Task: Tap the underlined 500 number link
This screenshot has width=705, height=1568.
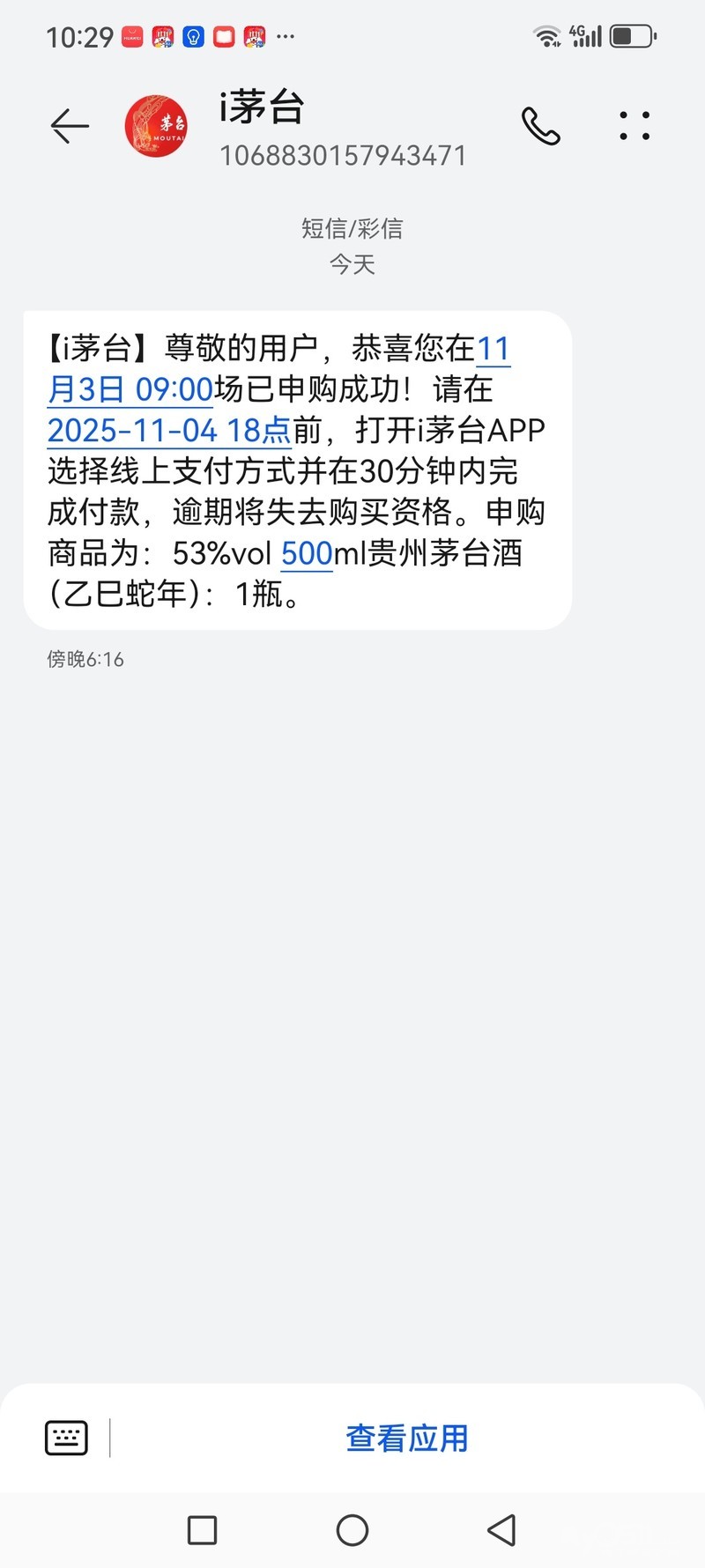Action: pyautogui.click(x=306, y=553)
